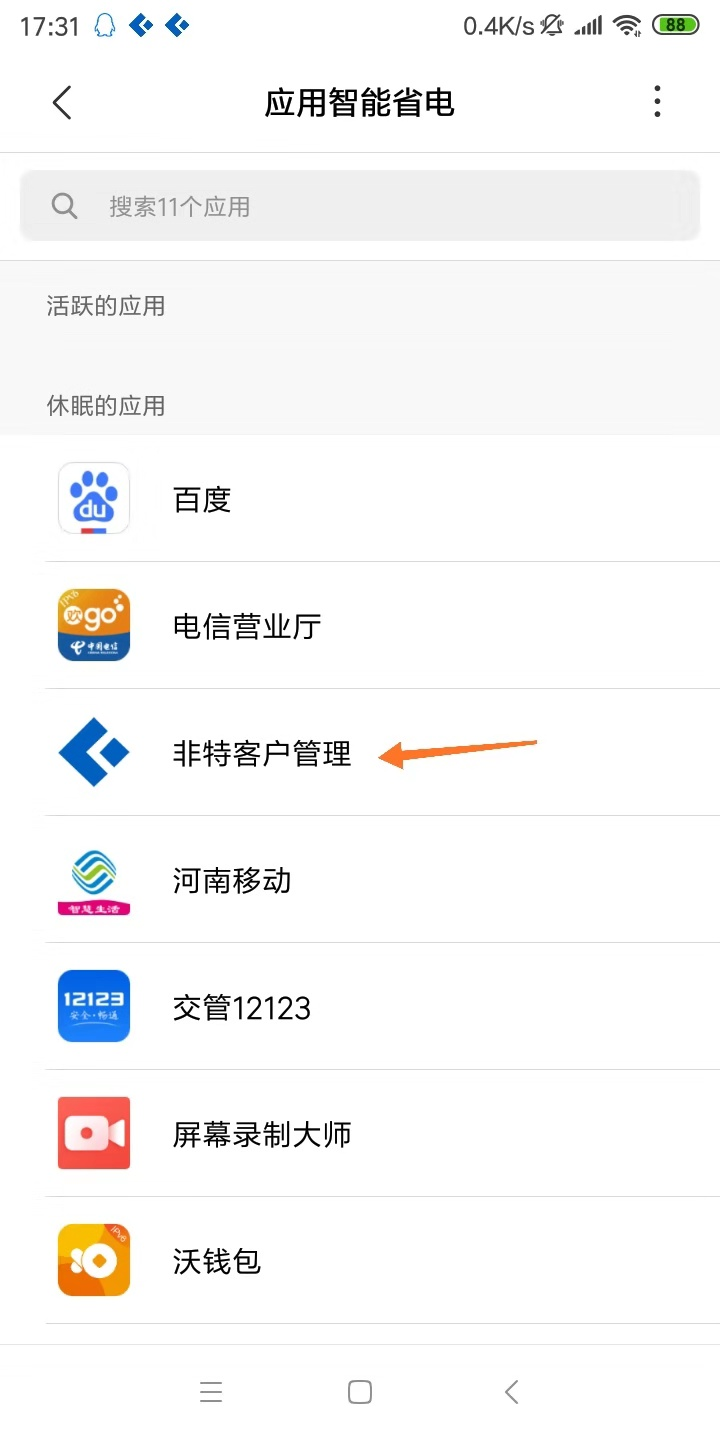This screenshot has height=1440, width=720.
Task: Go back from 应用智能省电 page
Action: click(x=62, y=102)
